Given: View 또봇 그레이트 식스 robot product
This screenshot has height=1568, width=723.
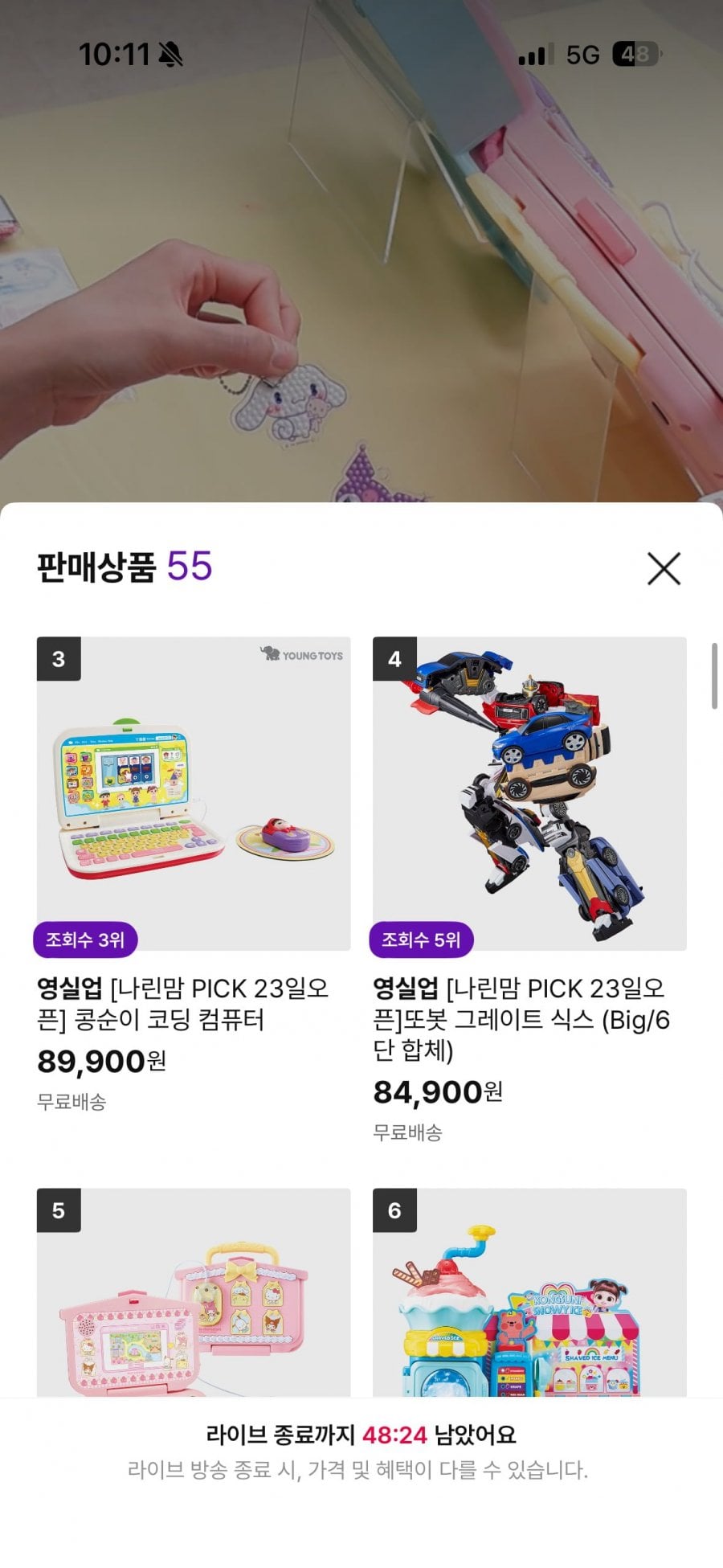Looking at the screenshot, I should (x=529, y=794).
